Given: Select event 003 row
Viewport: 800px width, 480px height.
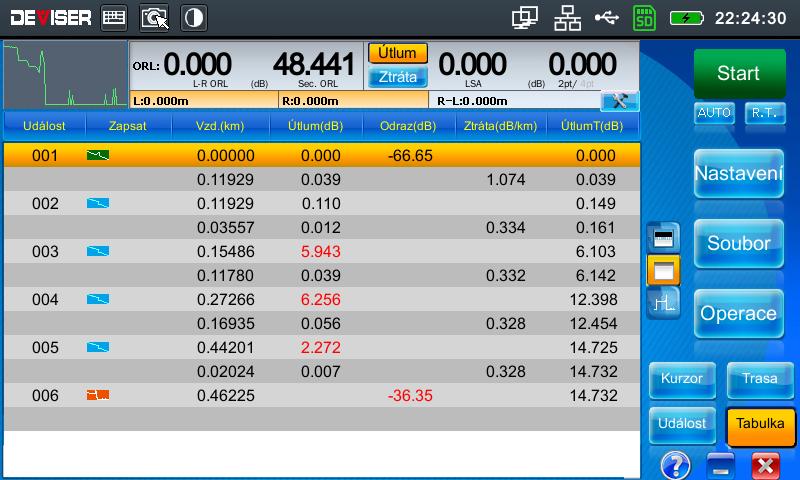Looking at the screenshot, I should click(320, 252).
